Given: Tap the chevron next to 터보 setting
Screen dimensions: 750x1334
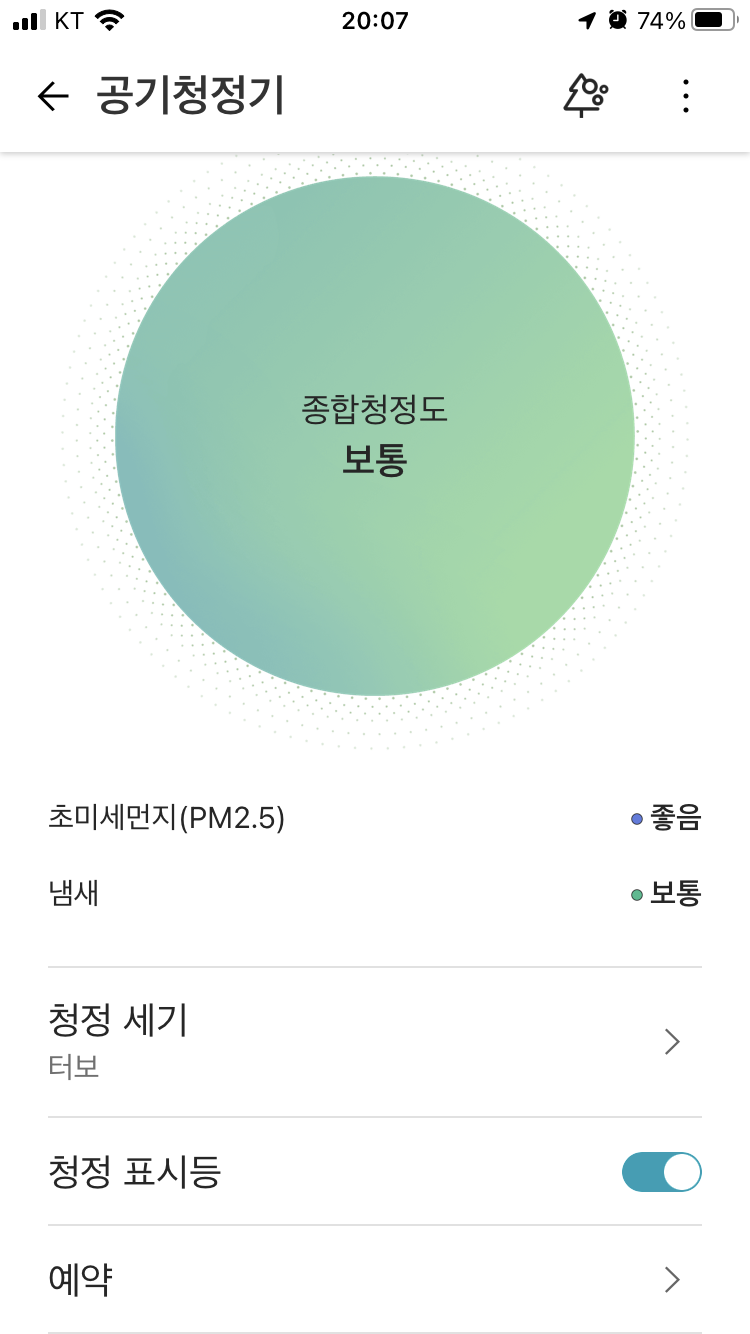Looking at the screenshot, I should click(672, 1042).
